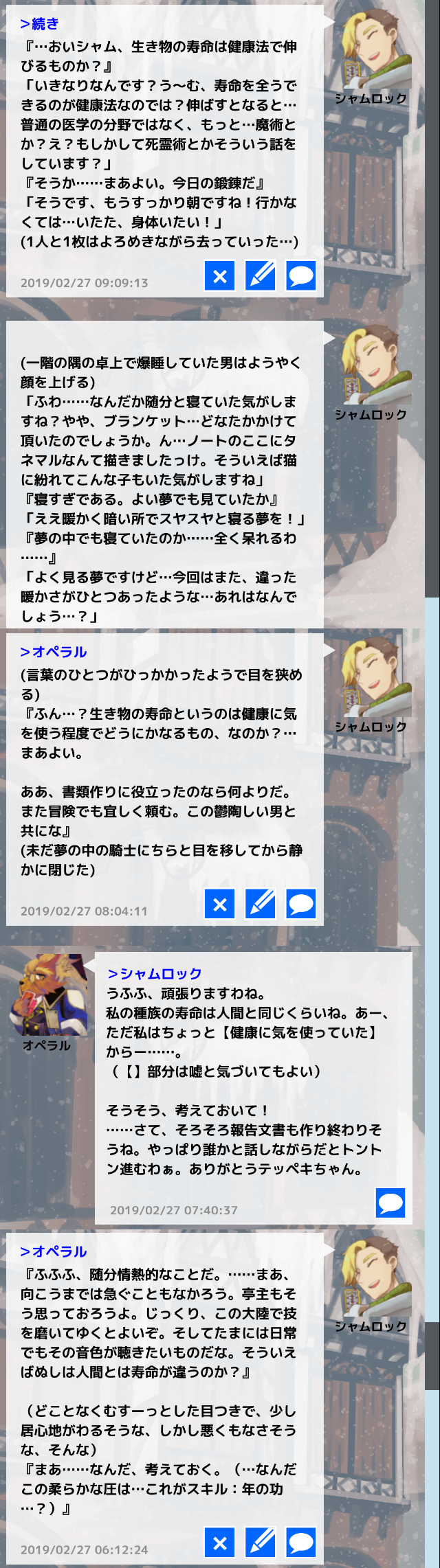Delete the post dated 2019/02/27 08:04:11
Screen dimensions: 440x1568
pyautogui.click(x=220, y=904)
